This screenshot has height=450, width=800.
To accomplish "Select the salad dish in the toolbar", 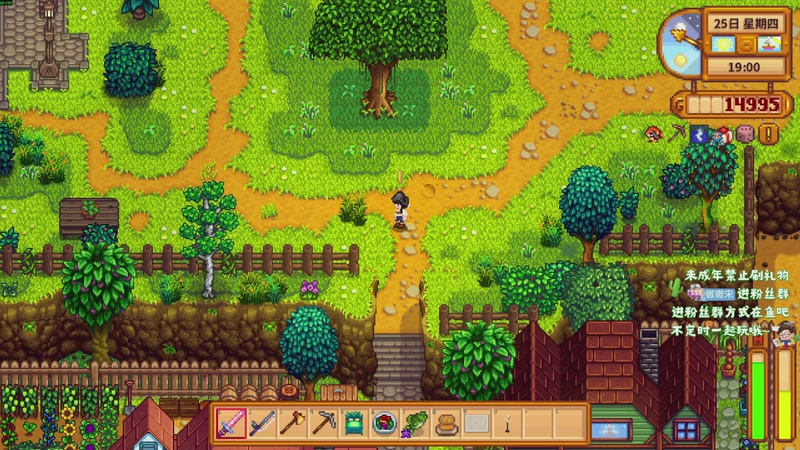I will click(385, 423).
